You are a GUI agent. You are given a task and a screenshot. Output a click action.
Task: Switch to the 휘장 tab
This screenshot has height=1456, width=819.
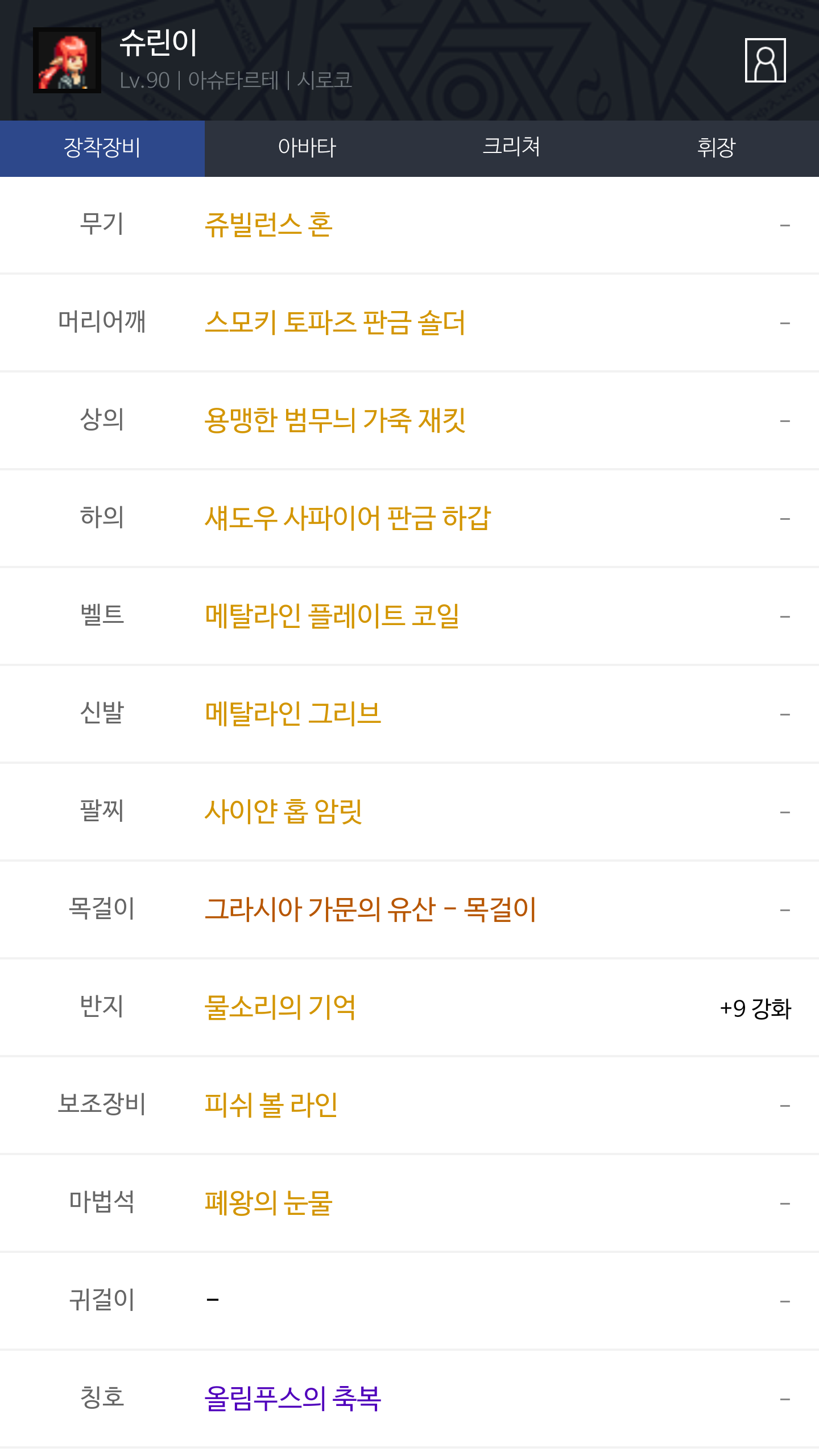click(716, 148)
